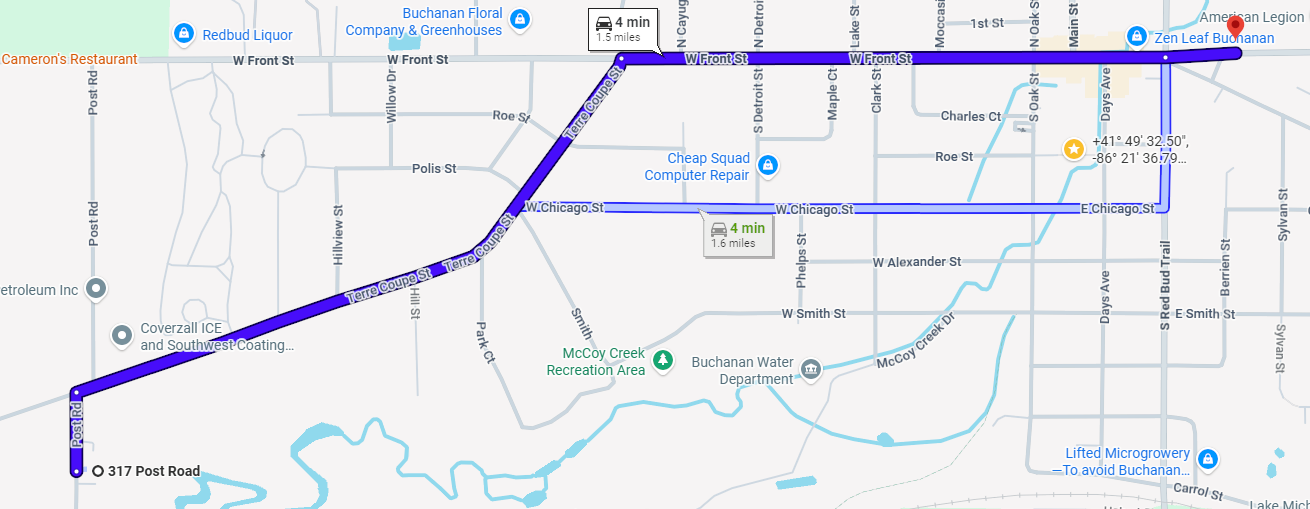Open Buchanan Floral Company & Greenhouses pin
The width and height of the screenshot is (1310, 509).
[x=519, y=19]
